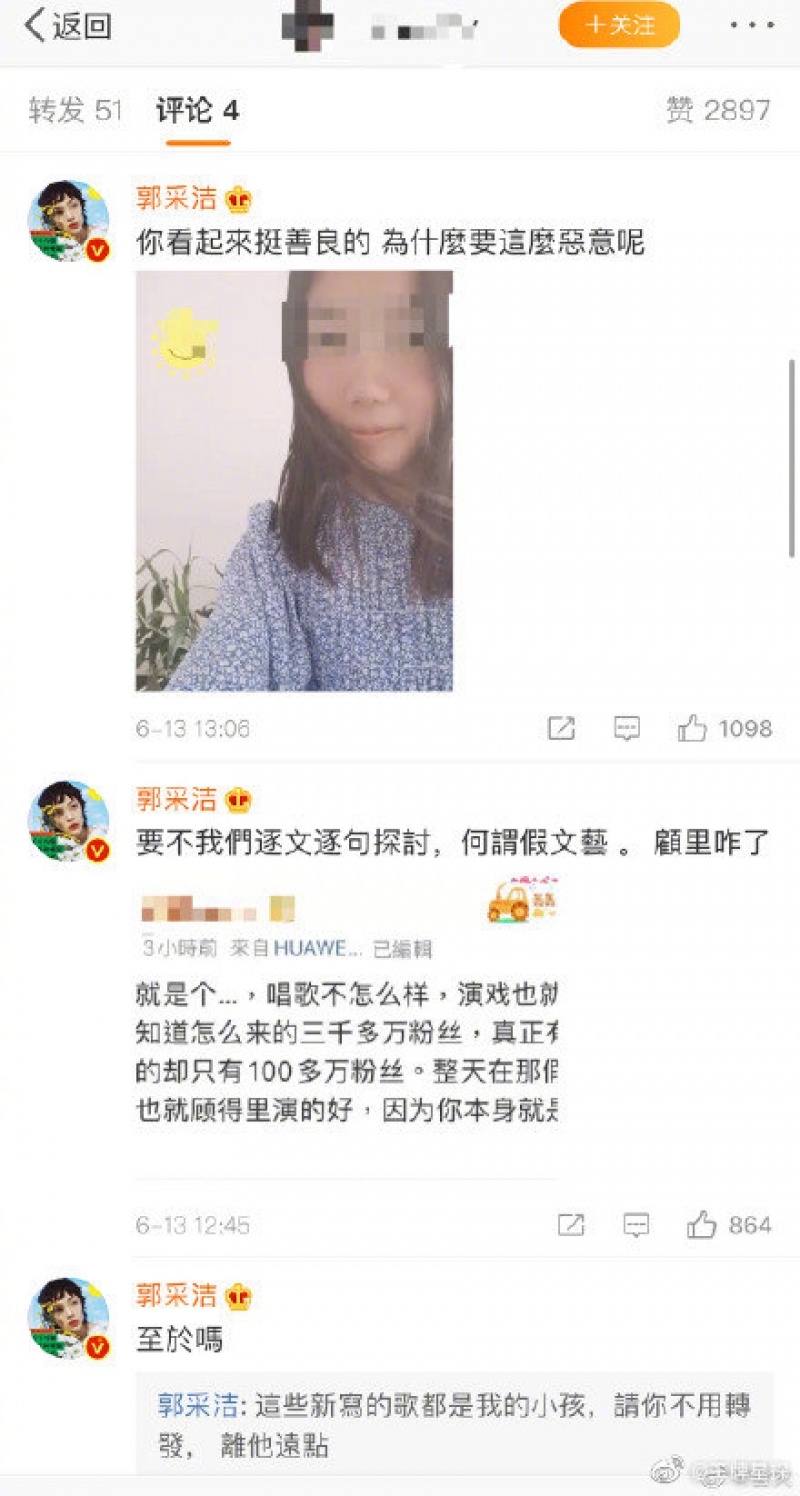Follow the account with +关注 button
Image resolution: width=800 pixels, height=1496 pixels.
click(619, 26)
